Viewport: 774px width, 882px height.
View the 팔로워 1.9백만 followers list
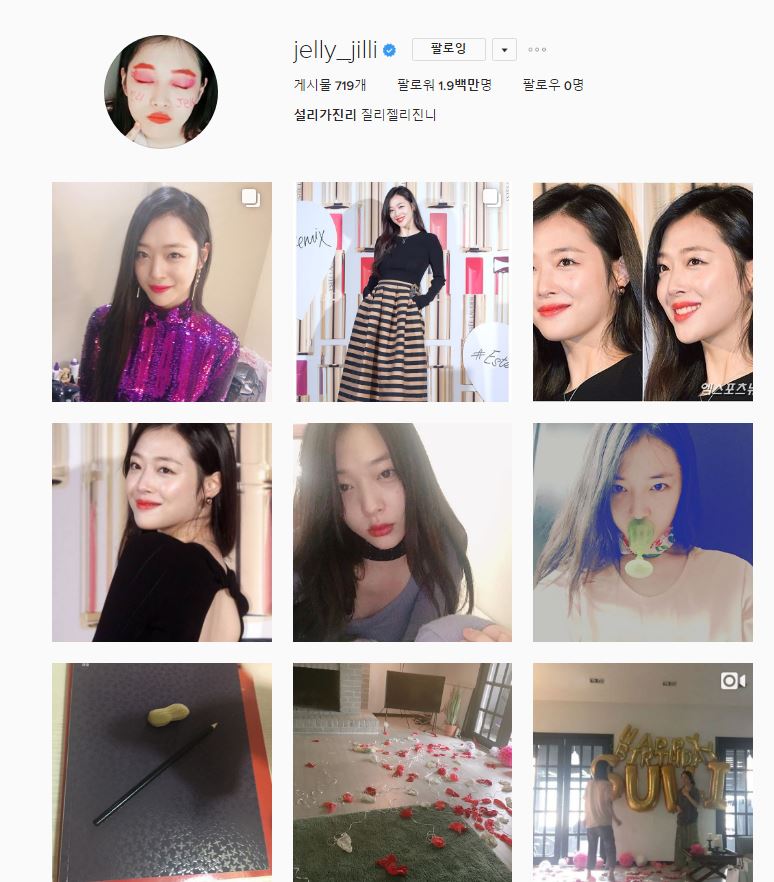point(443,85)
